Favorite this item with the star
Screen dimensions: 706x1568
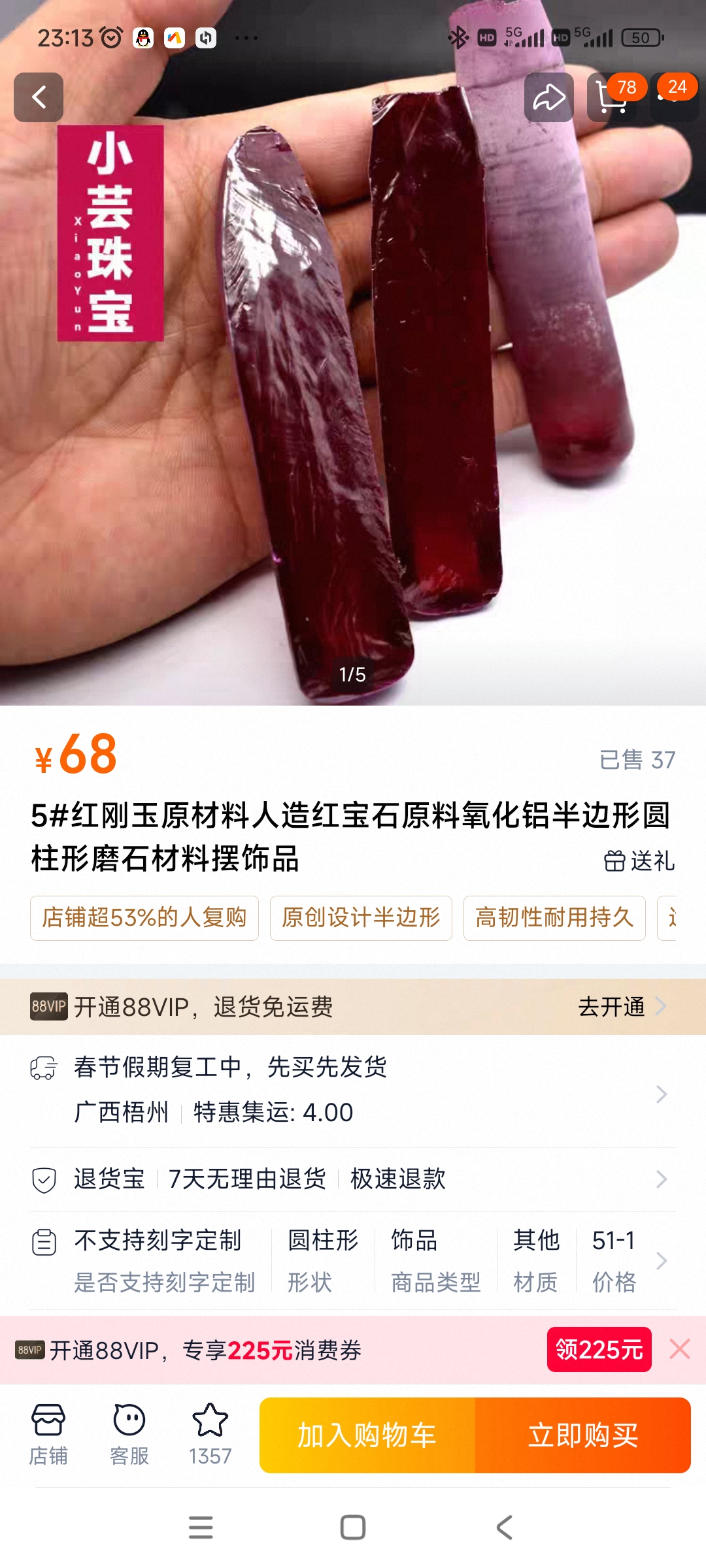click(210, 1434)
